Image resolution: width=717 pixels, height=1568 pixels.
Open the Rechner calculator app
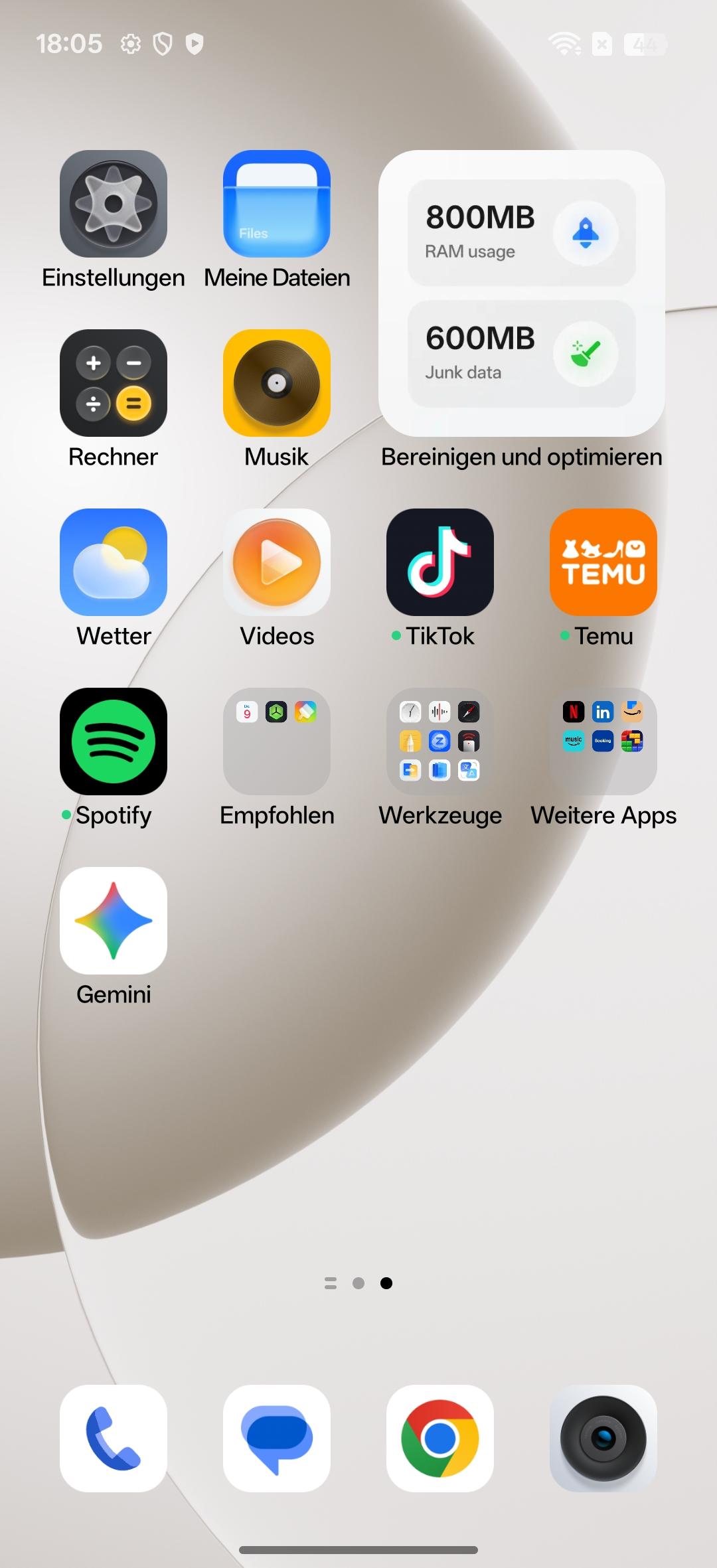[x=114, y=383]
